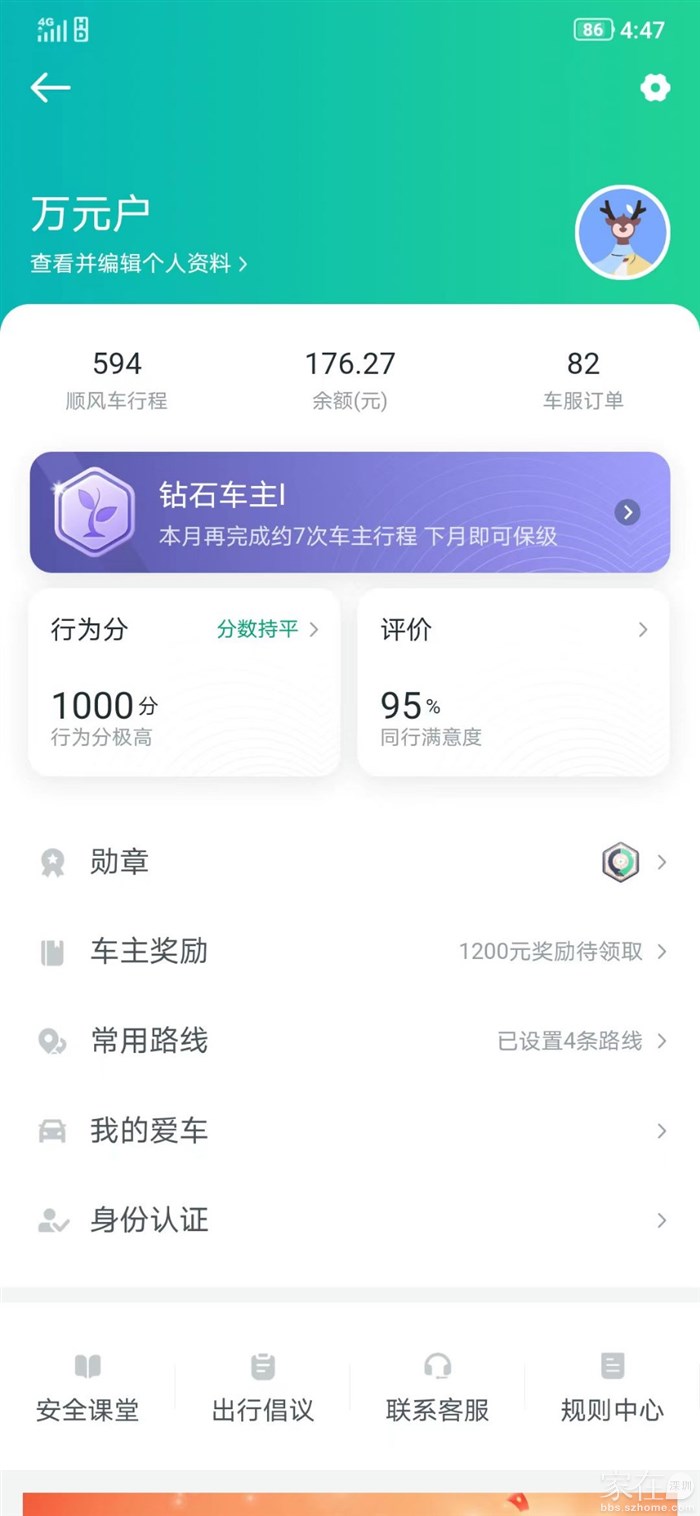The image size is (700, 1516).
Task: Select the 常用路线 row
Action: [350, 1041]
